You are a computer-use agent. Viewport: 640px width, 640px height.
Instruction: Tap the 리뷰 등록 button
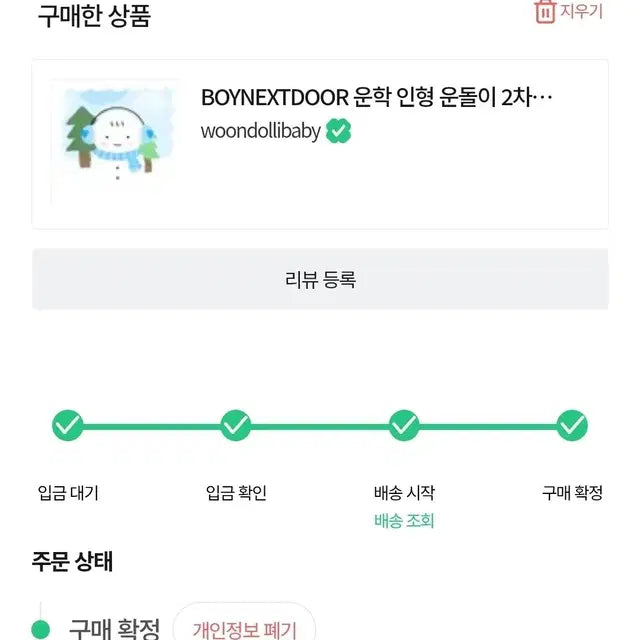coord(320,280)
